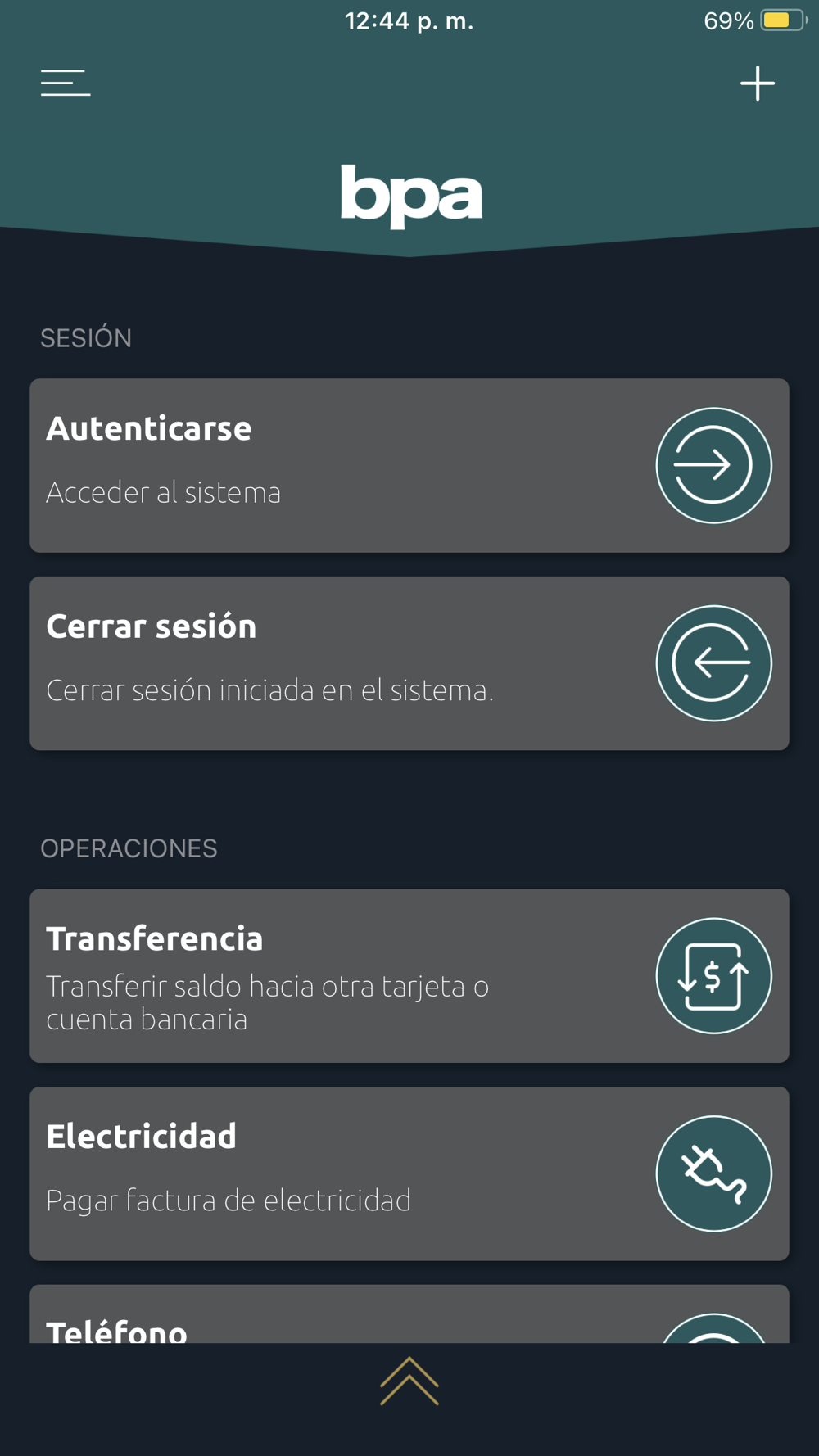Open the Autenticarse card
819x1456 pixels.
(x=409, y=465)
